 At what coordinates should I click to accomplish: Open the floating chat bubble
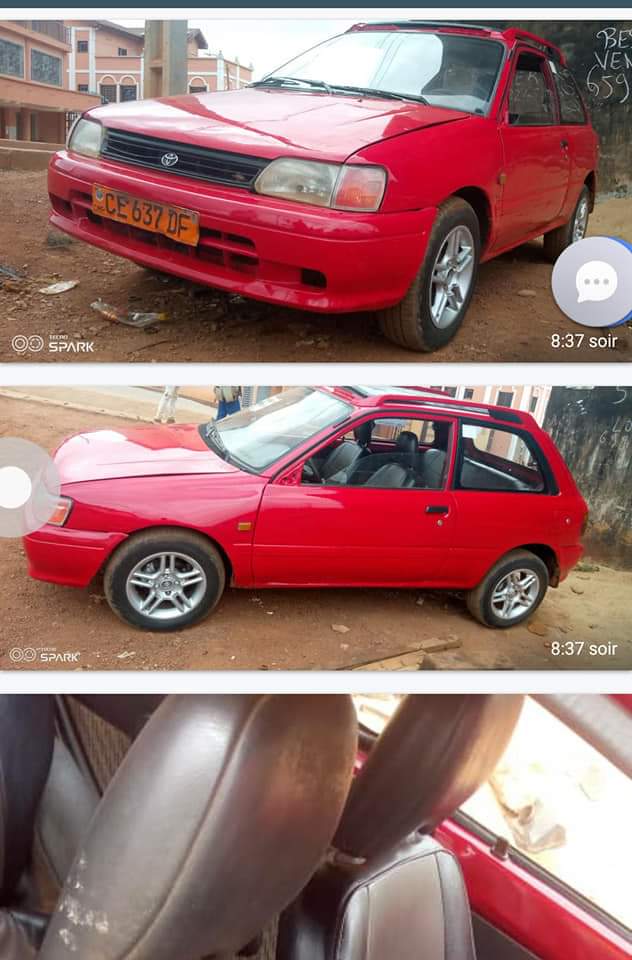[x=594, y=283]
